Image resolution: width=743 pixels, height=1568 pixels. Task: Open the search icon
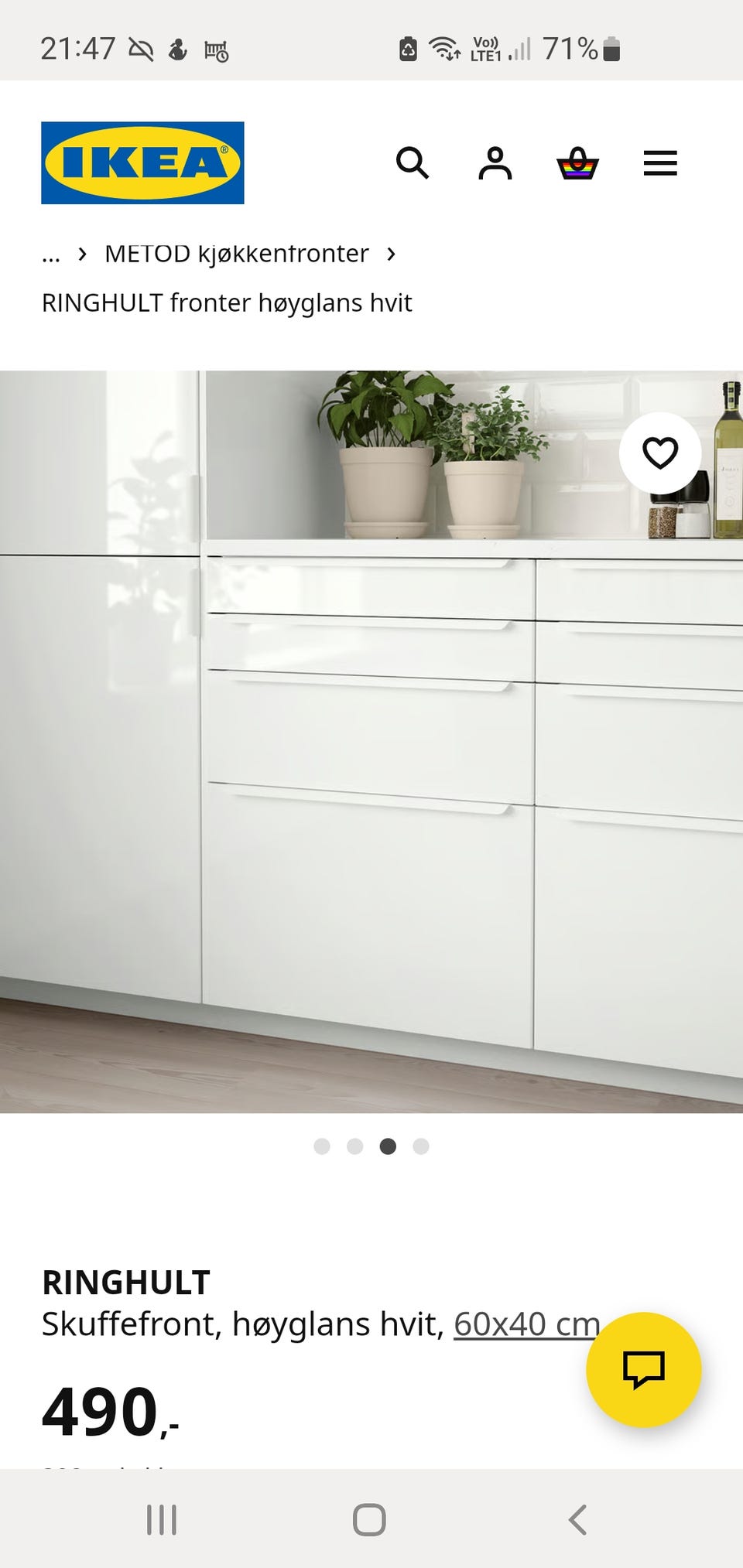coord(413,163)
